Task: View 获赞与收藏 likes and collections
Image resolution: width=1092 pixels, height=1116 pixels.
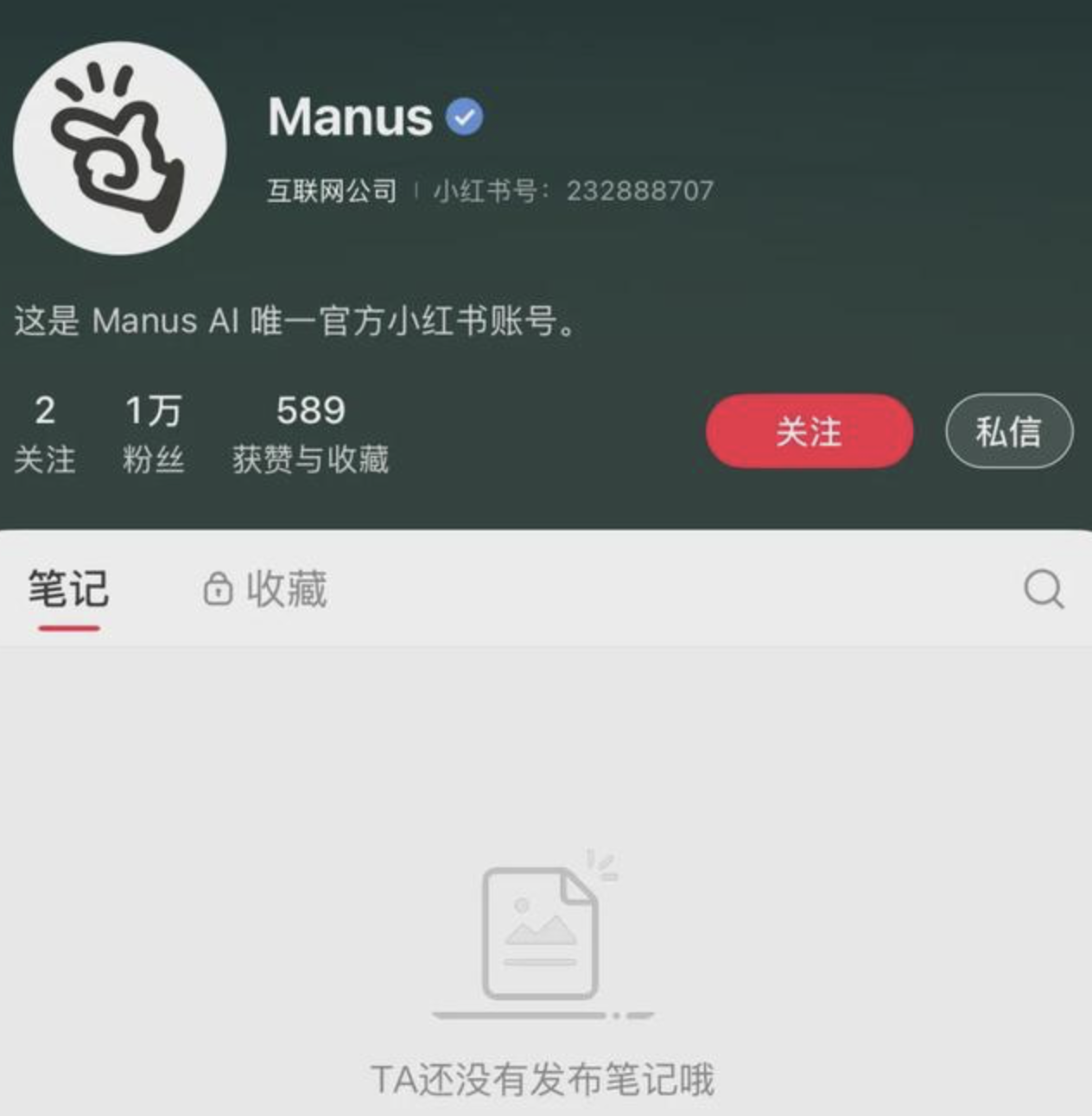Action: click(x=310, y=434)
